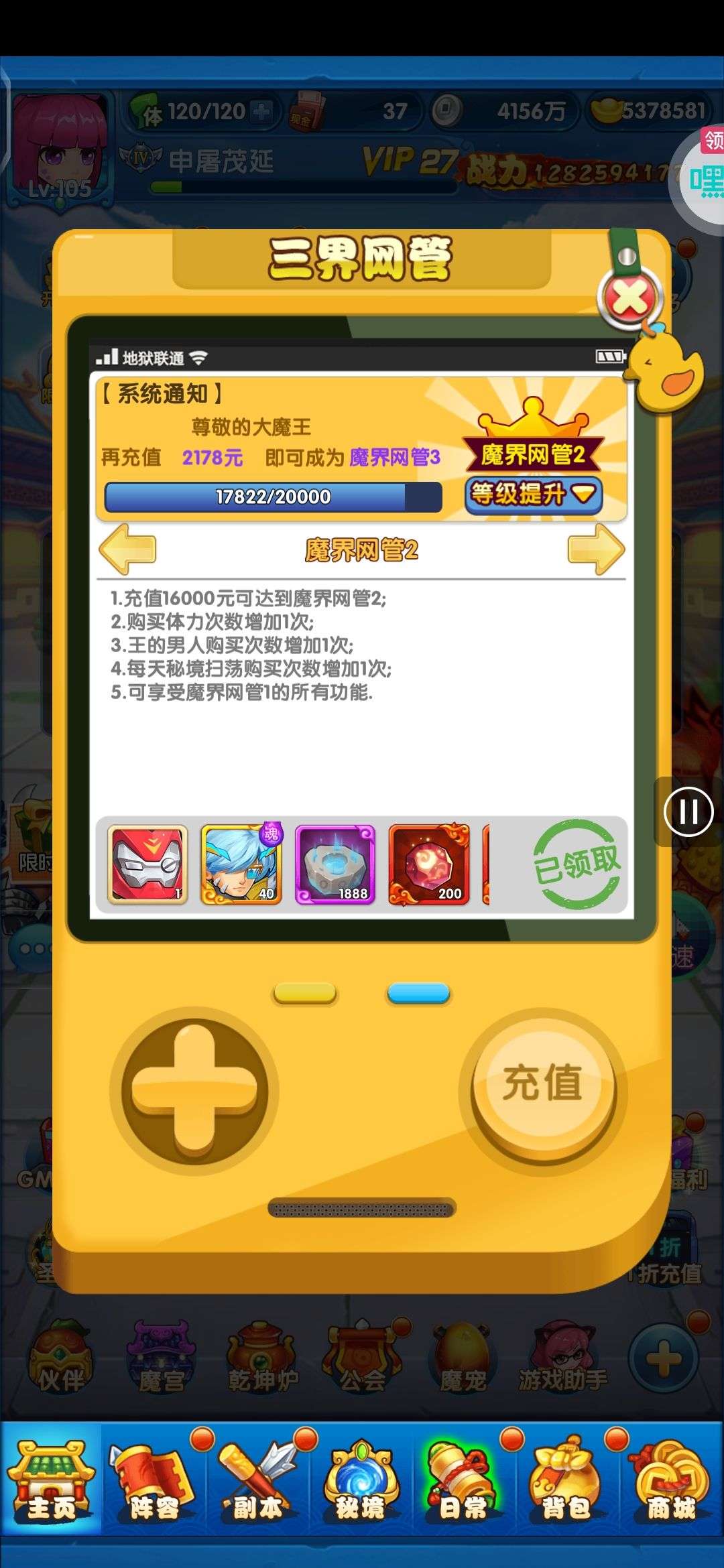View the red robot mask reward item

[147, 865]
